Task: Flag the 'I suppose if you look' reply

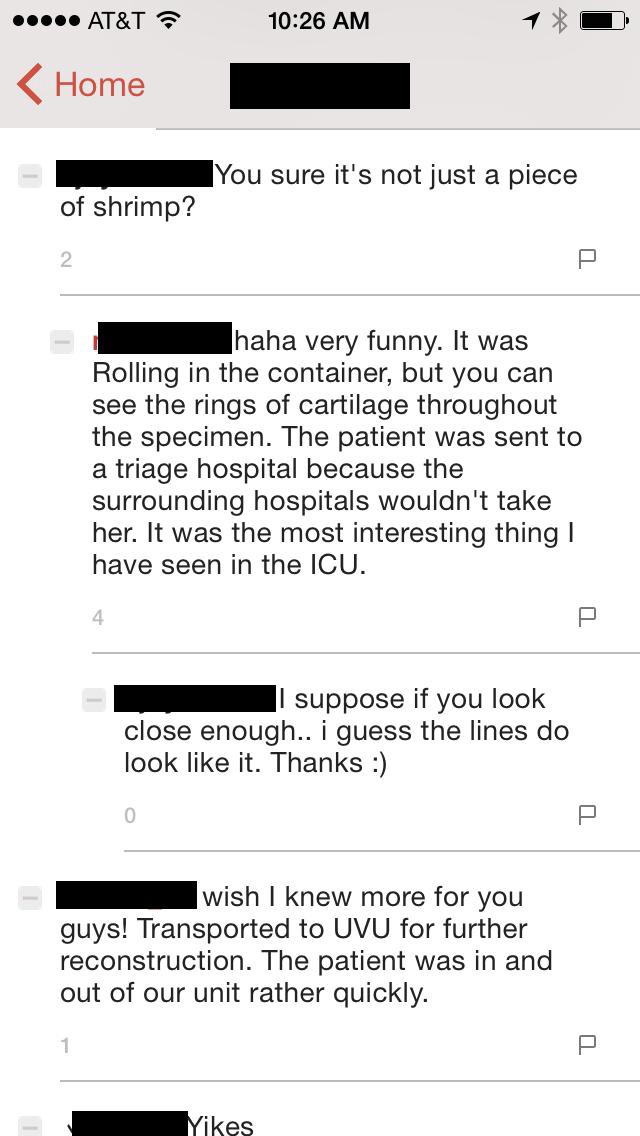Action: [587, 815]
